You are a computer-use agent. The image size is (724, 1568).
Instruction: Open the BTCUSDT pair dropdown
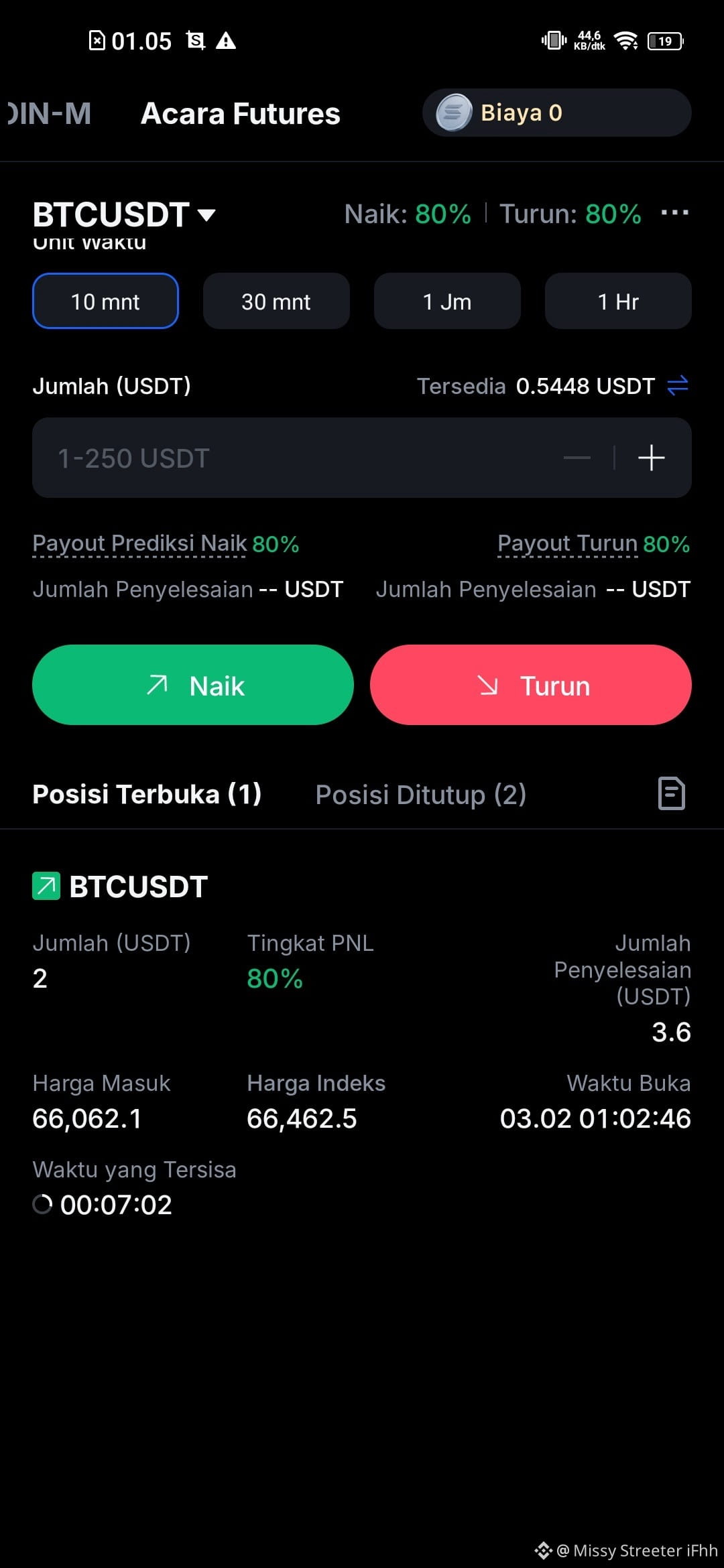124,214
